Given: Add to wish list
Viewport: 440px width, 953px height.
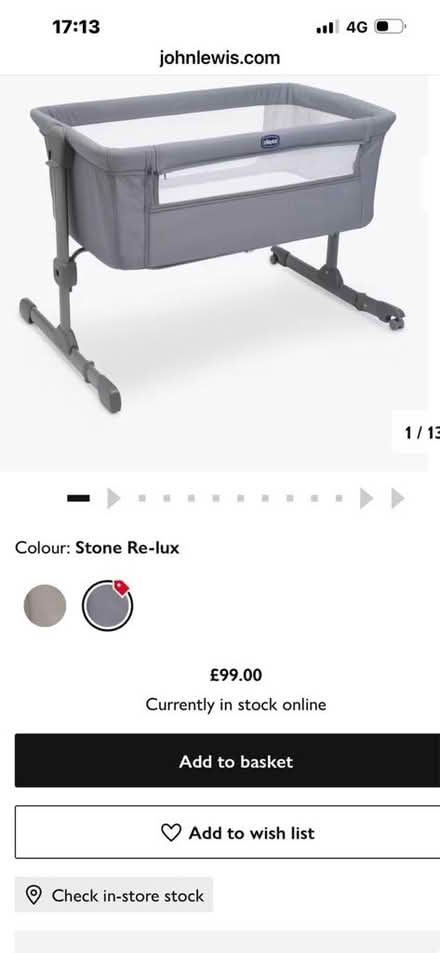Looking at the screenshot, I should (227, 832).
